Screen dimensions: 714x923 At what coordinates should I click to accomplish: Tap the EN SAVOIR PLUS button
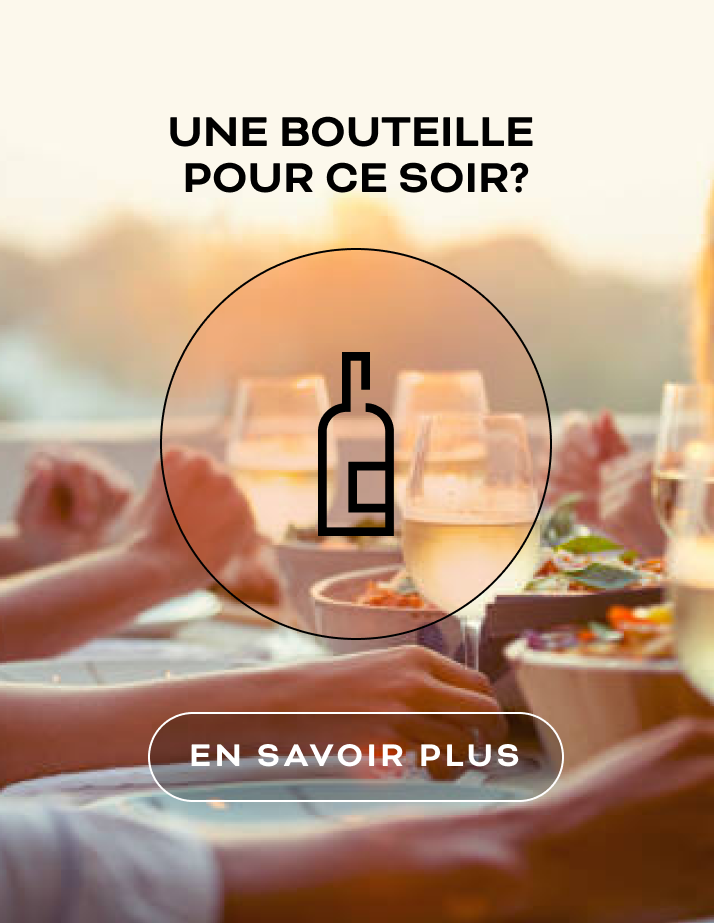click(356, 756)
